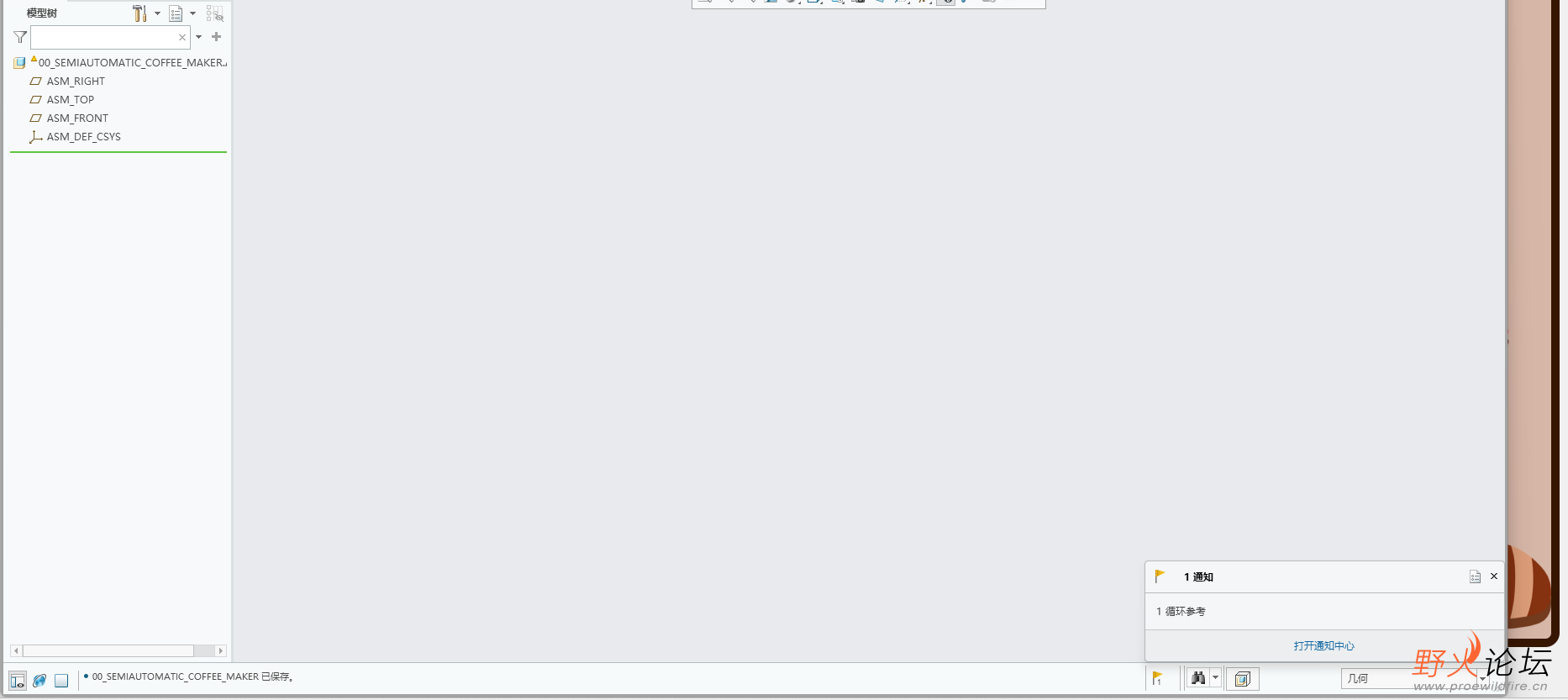Select ASM_FRONT datum plane

[x=77, y=118]
